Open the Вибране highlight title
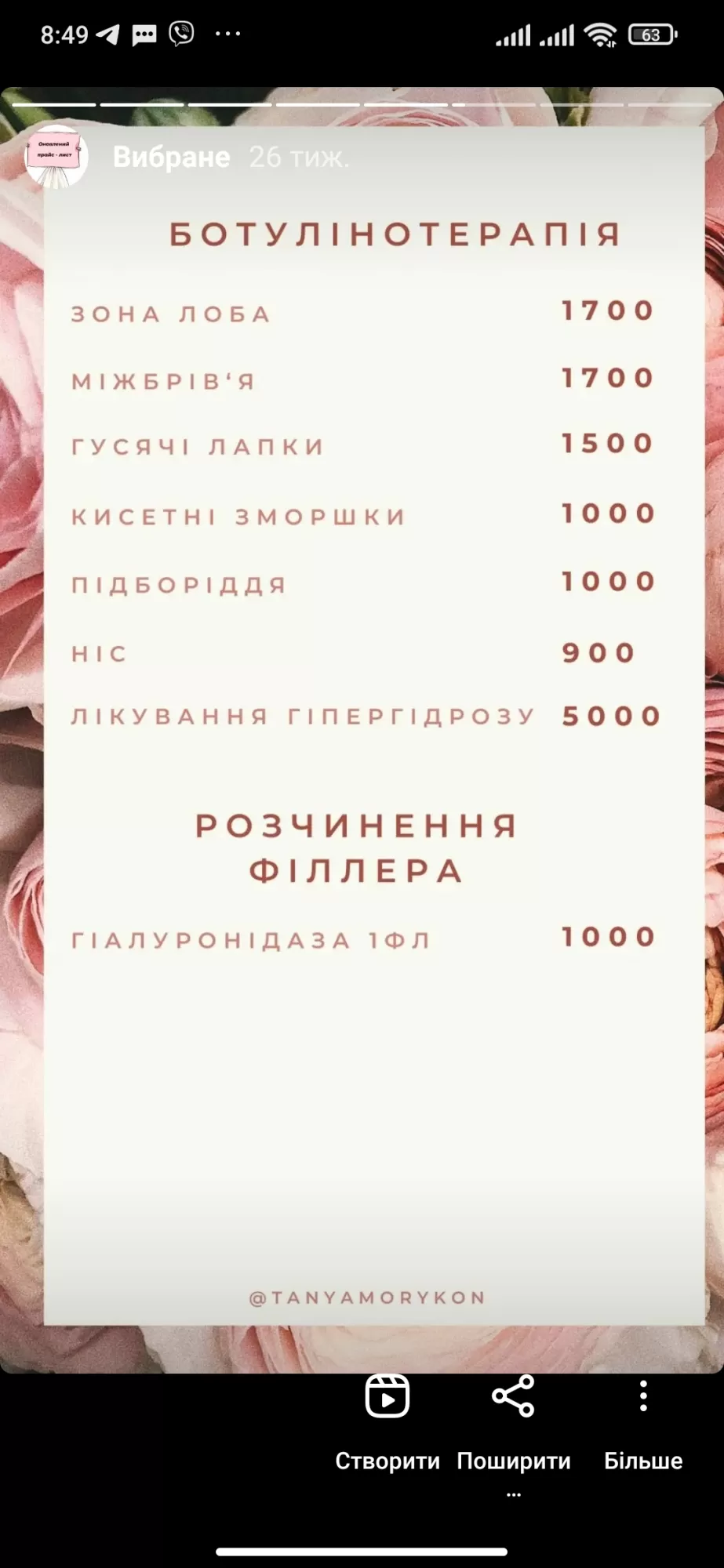 (x=172, y=157)
